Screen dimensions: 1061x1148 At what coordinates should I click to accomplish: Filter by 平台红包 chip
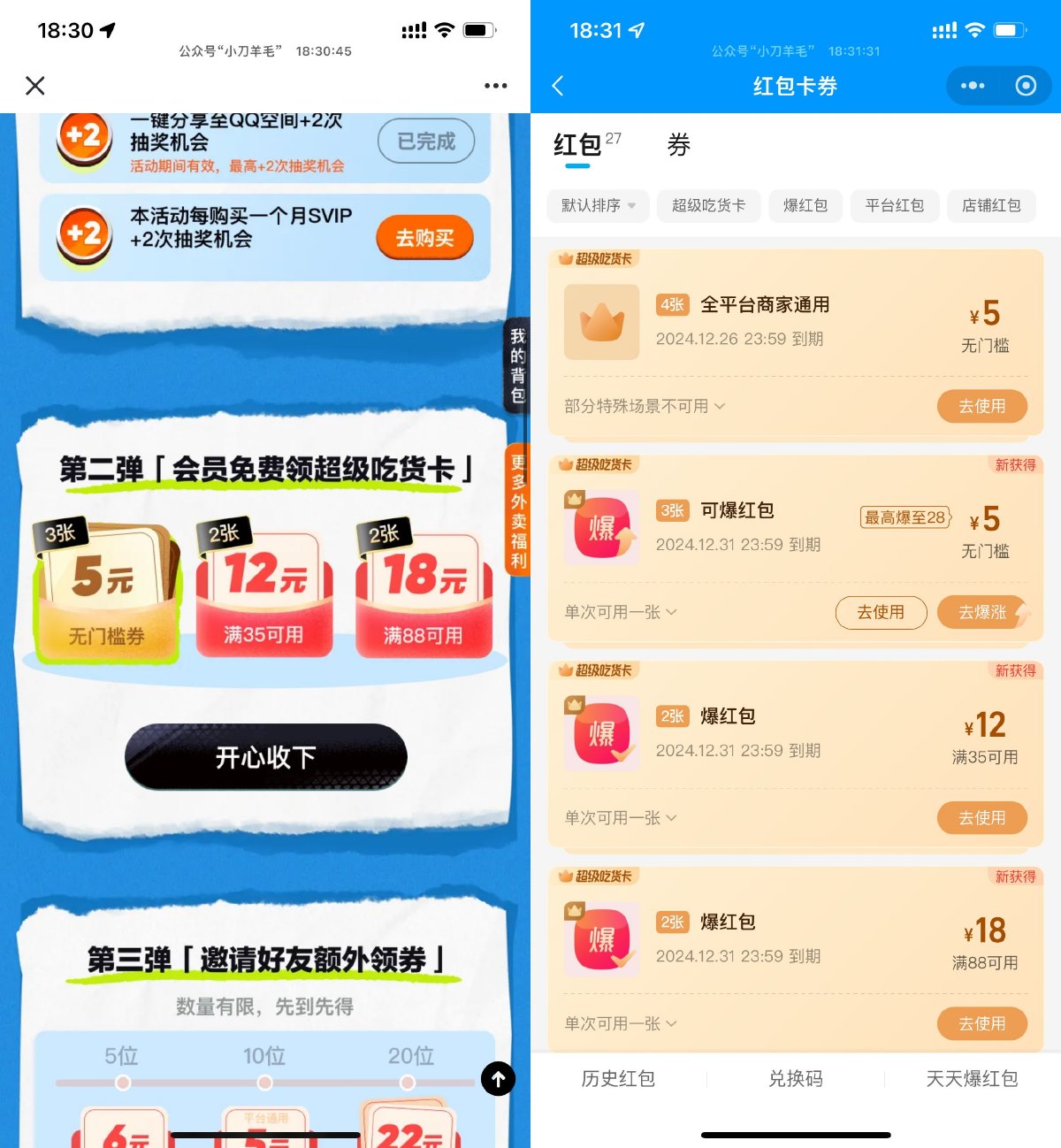[x=894, y=205]
